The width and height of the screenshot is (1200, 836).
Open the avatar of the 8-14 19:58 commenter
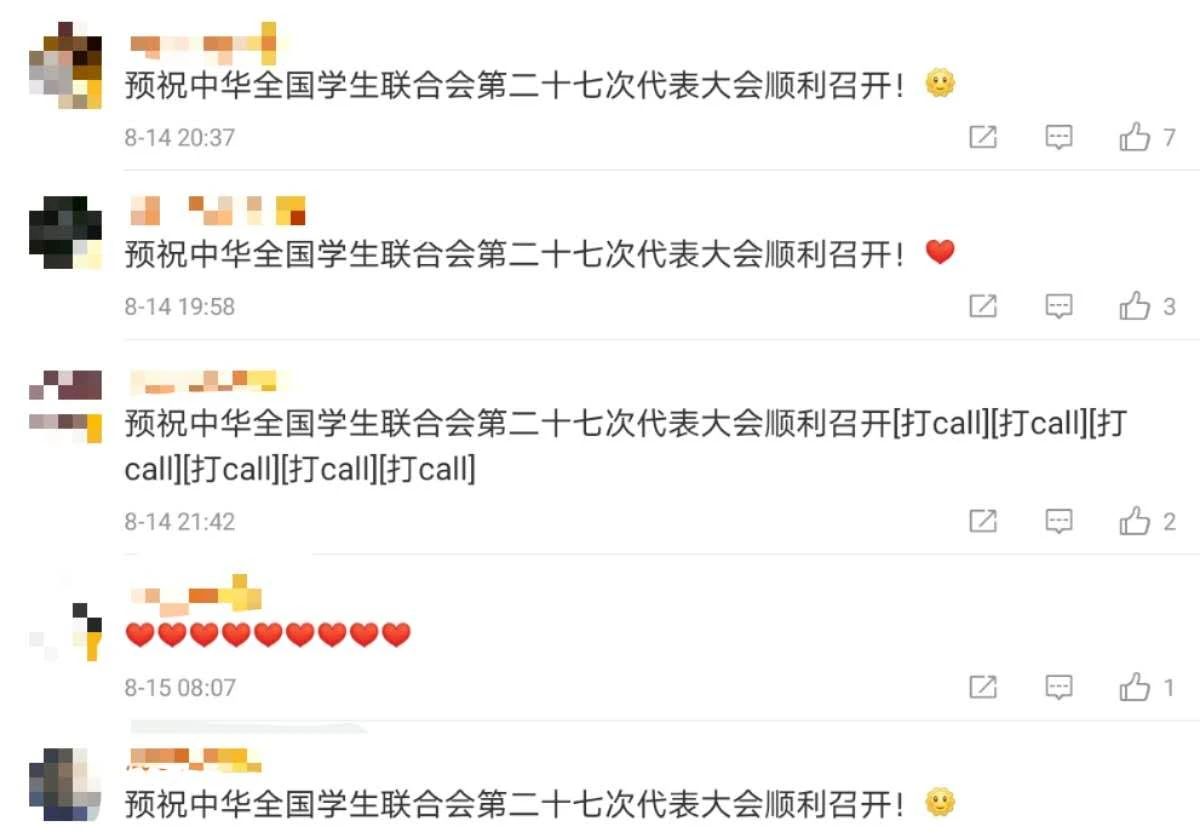(65, 233)
